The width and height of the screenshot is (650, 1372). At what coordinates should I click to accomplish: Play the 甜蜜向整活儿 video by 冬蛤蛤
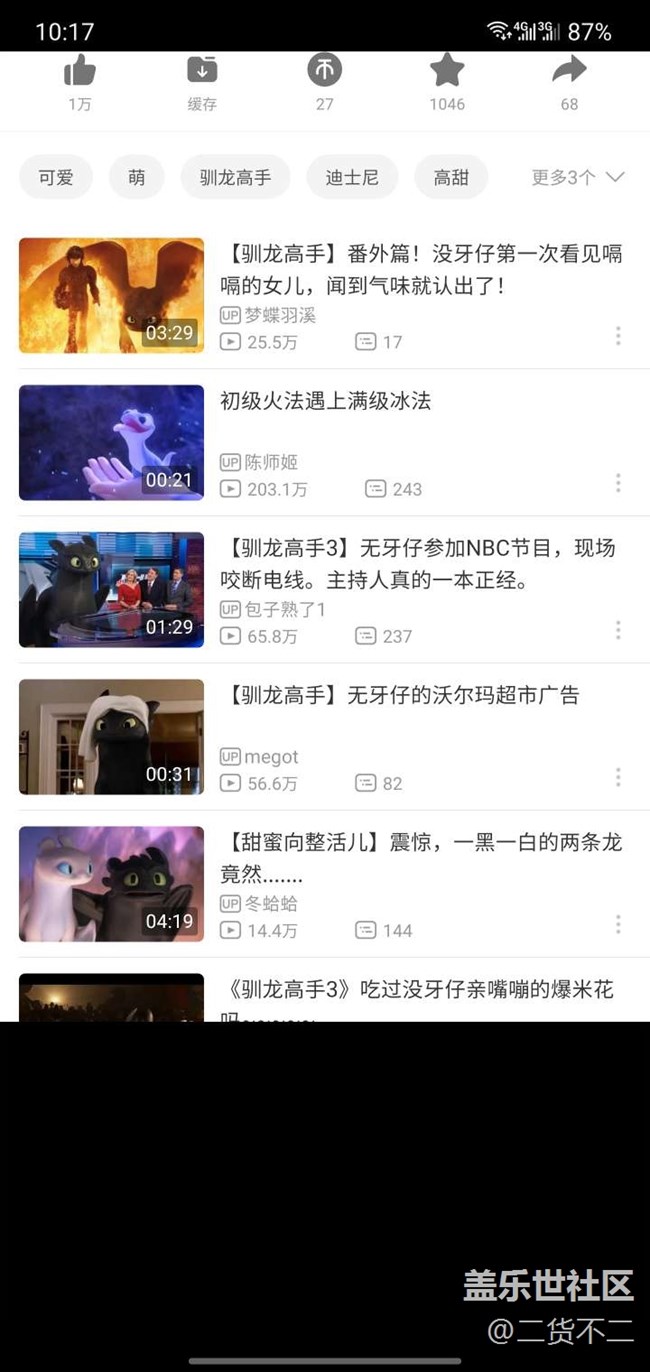pos(420,857)
